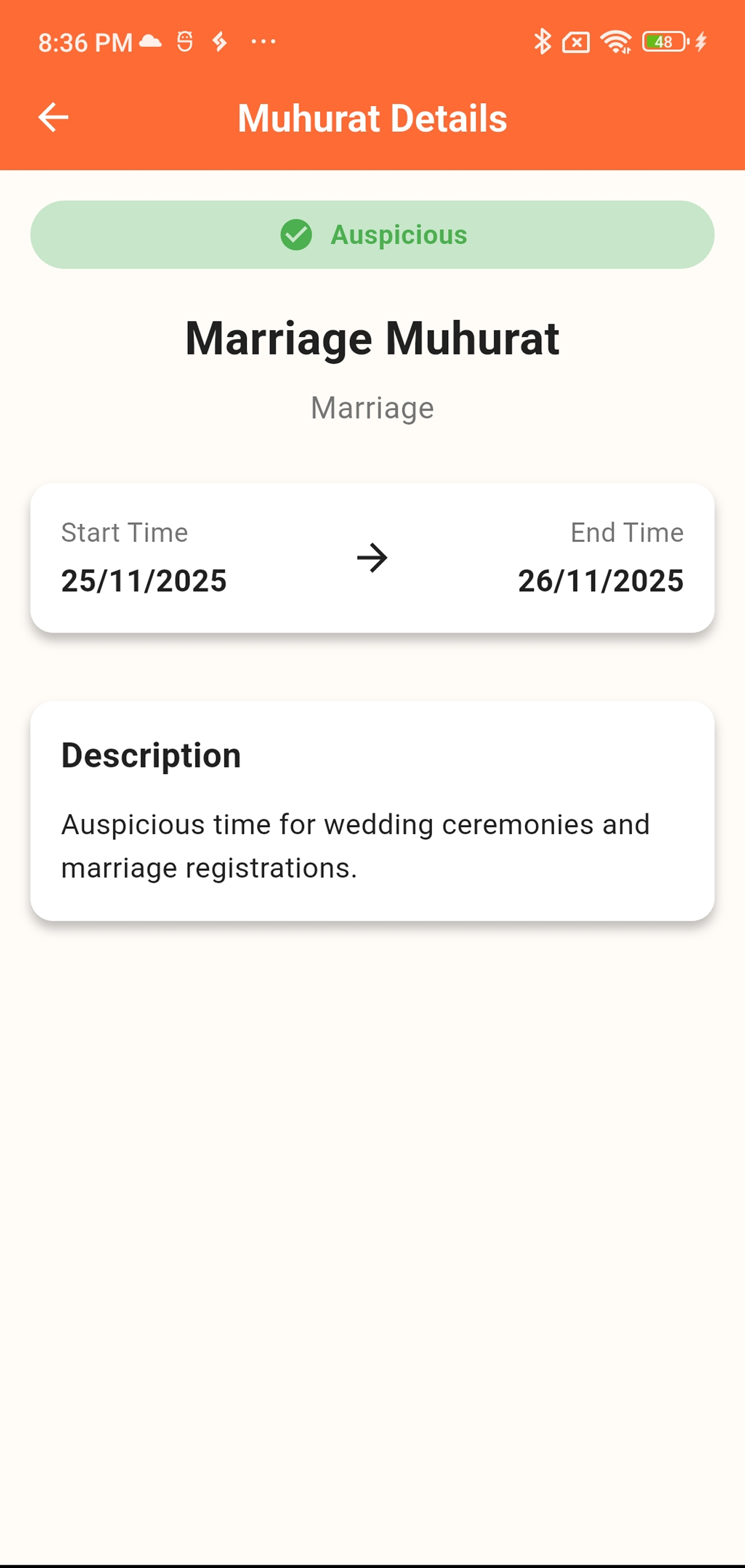745x1568 pixels.
Task: Tap the Muhurat Details title
Action: [x=372, y=118]
